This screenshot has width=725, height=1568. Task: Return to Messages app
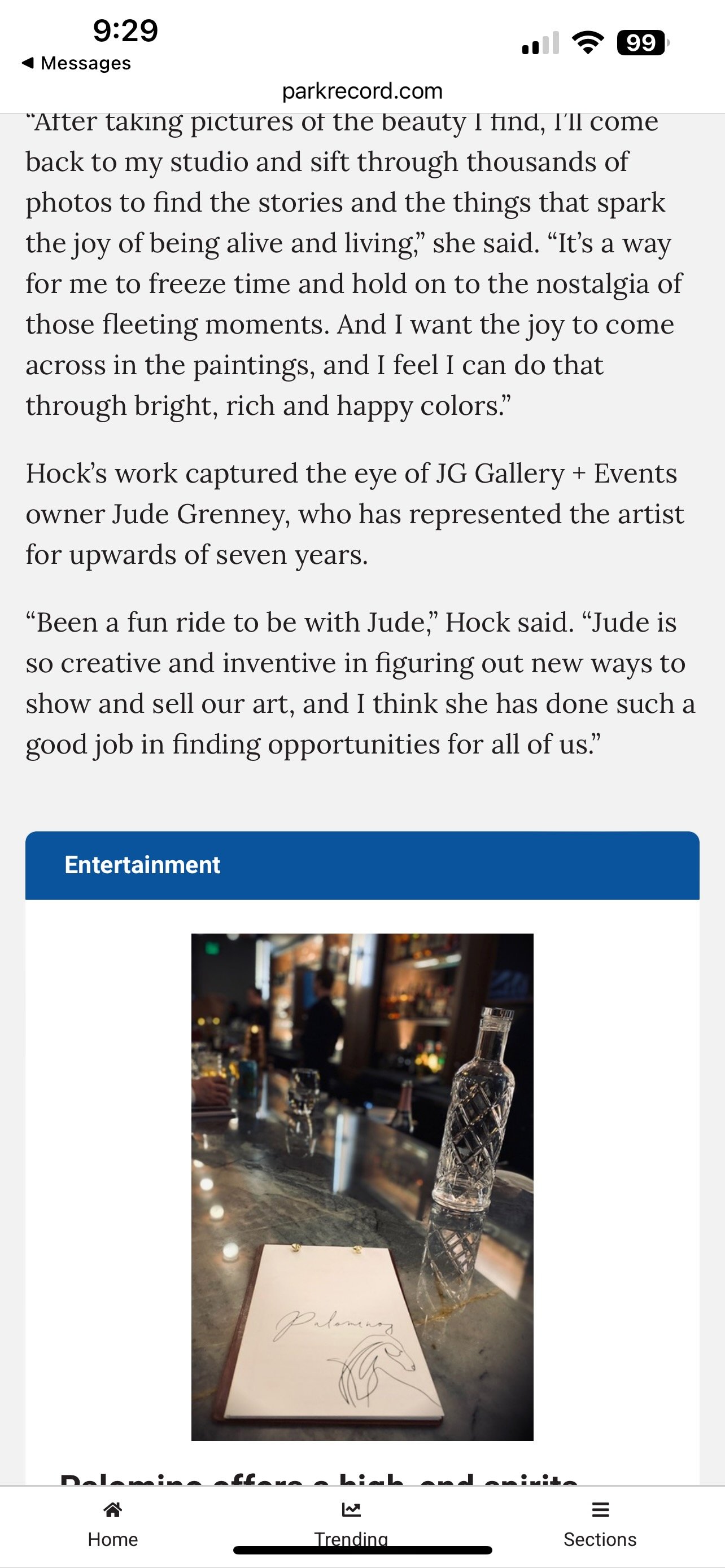click(77, 63)
